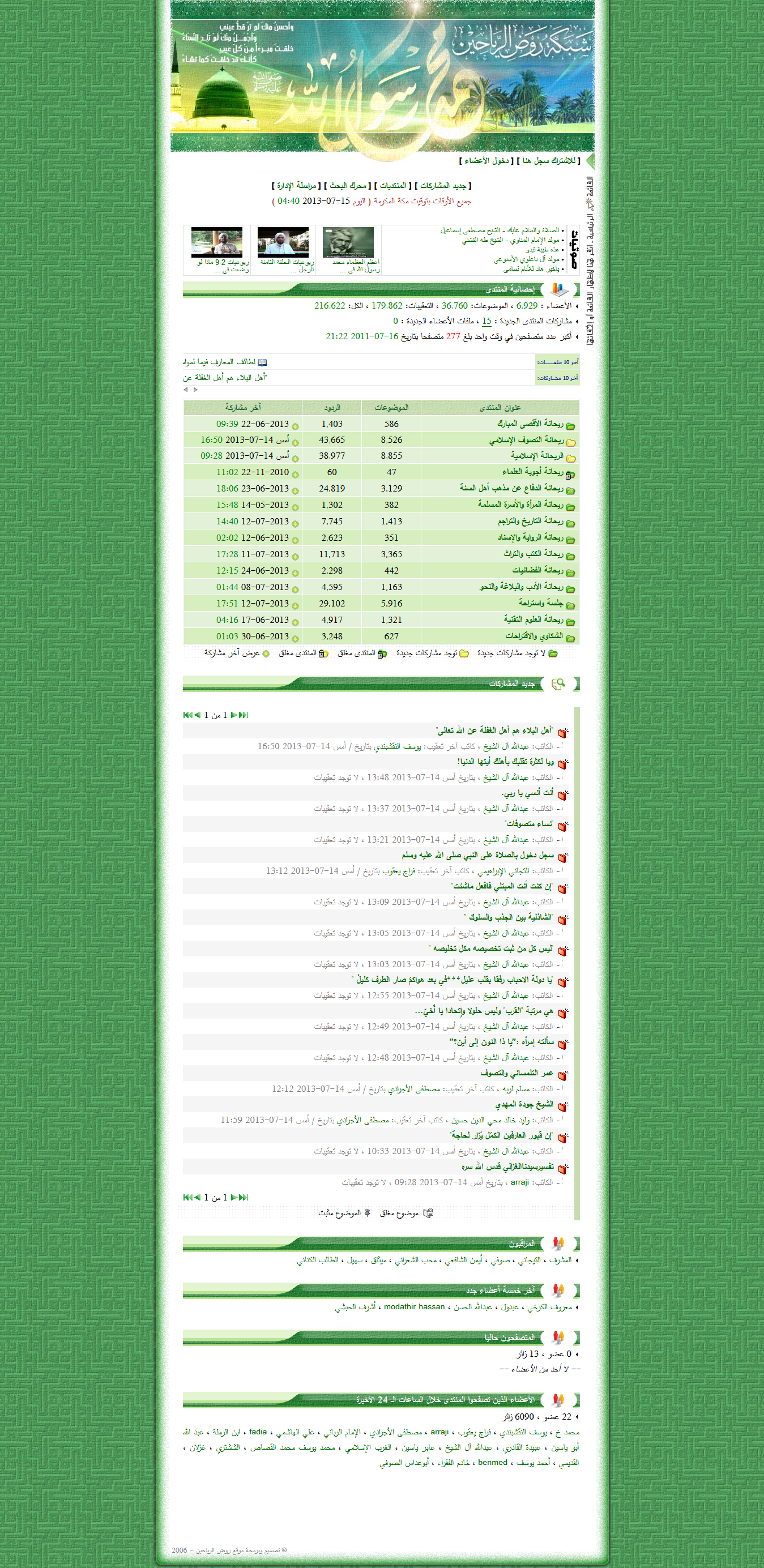This screenshot has width=764, height=1568.
Task: Open مراسلة الإدارة contact admin link
Action: pyautogui.click(x=296, y=186)
